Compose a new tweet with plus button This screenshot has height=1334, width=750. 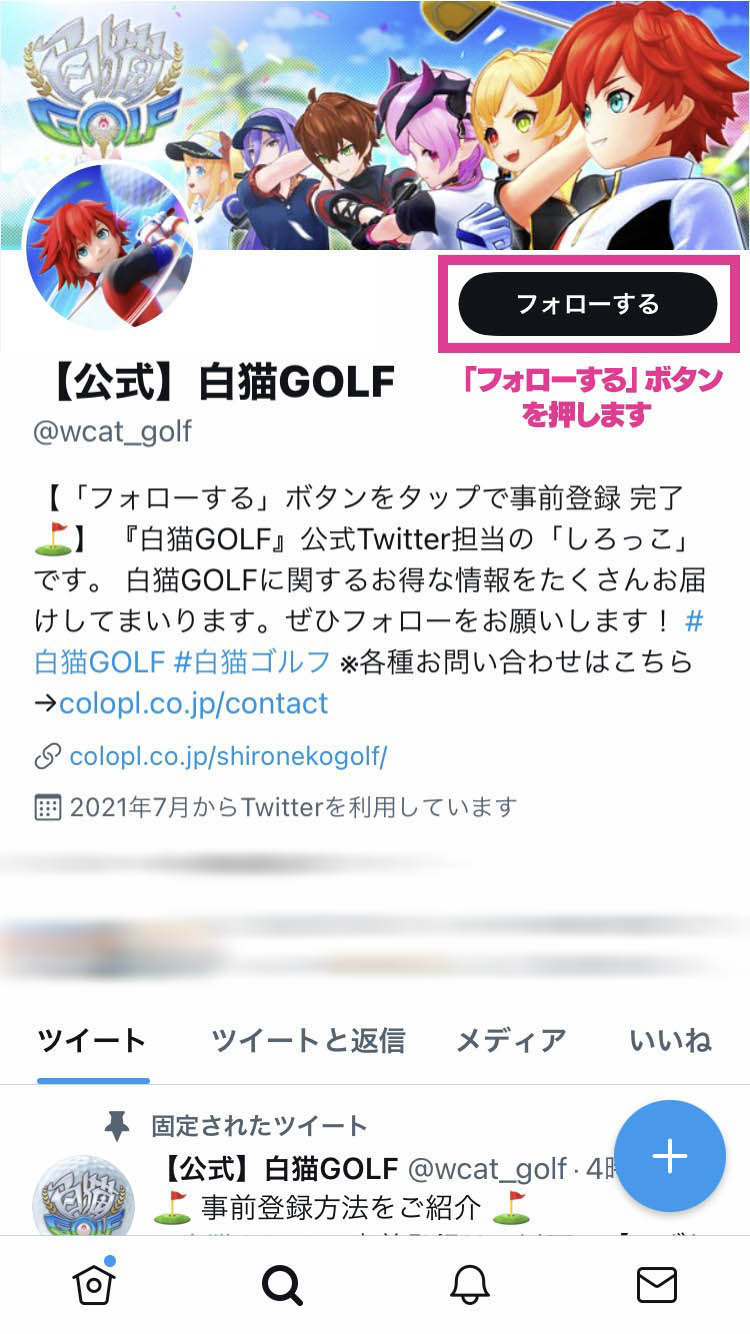click(x=669, y=1156)
